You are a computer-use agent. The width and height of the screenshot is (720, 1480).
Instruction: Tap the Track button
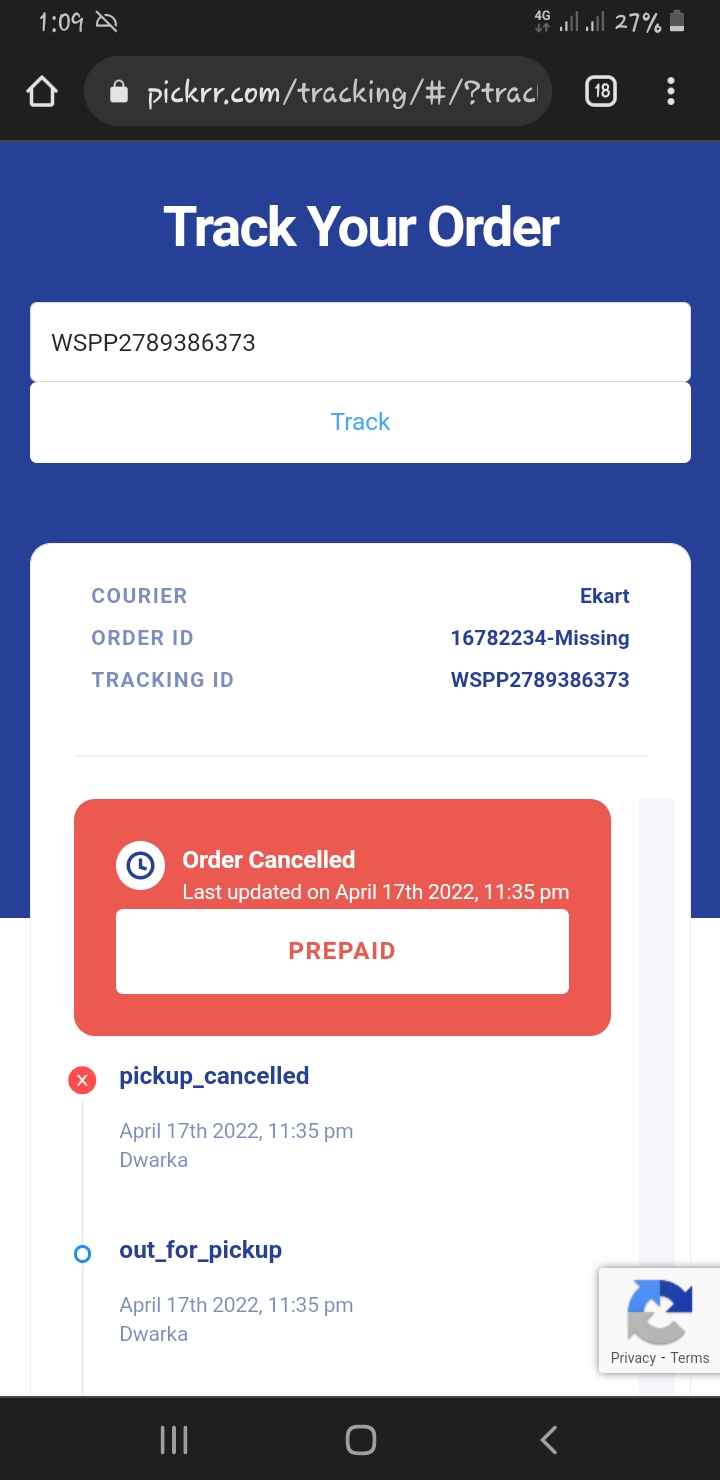[360, 422]
